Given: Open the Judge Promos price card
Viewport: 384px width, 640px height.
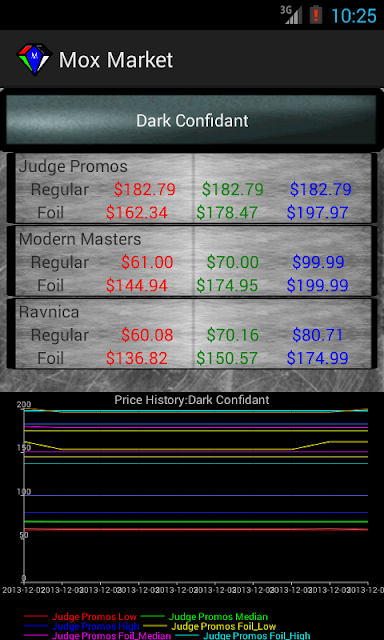Looking at the screenshot, I should 191,188.
